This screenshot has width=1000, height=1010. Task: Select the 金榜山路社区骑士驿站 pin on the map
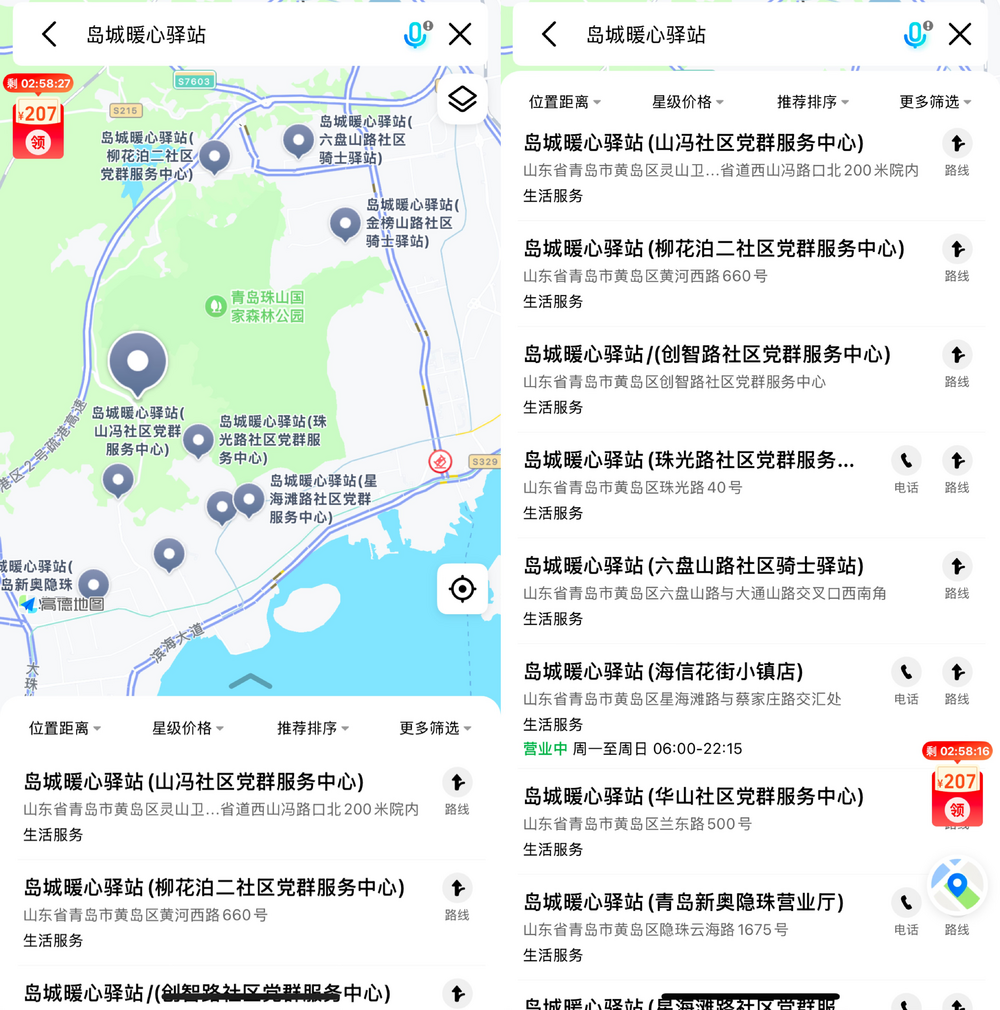(345, 224)
